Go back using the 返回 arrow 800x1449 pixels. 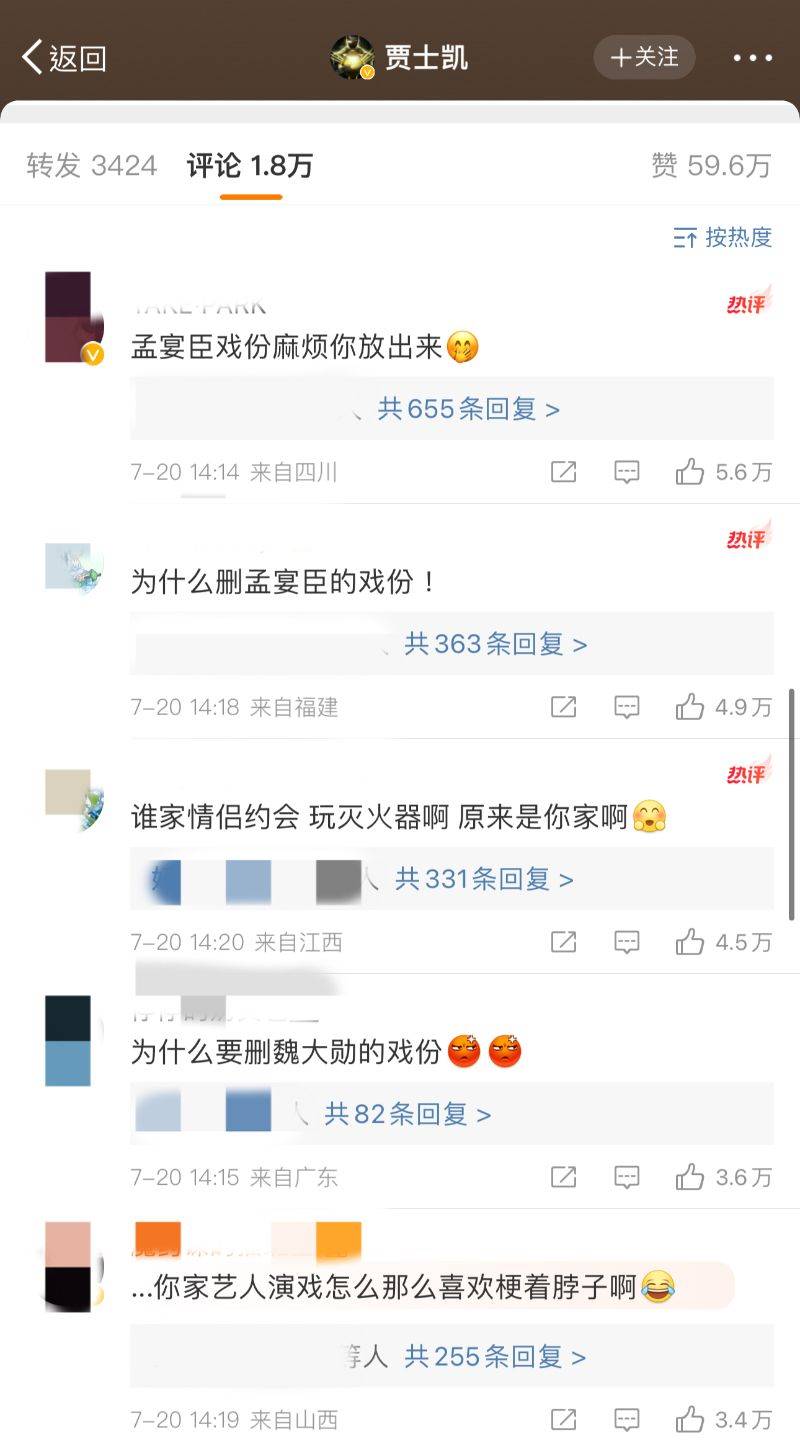point(63,58)
